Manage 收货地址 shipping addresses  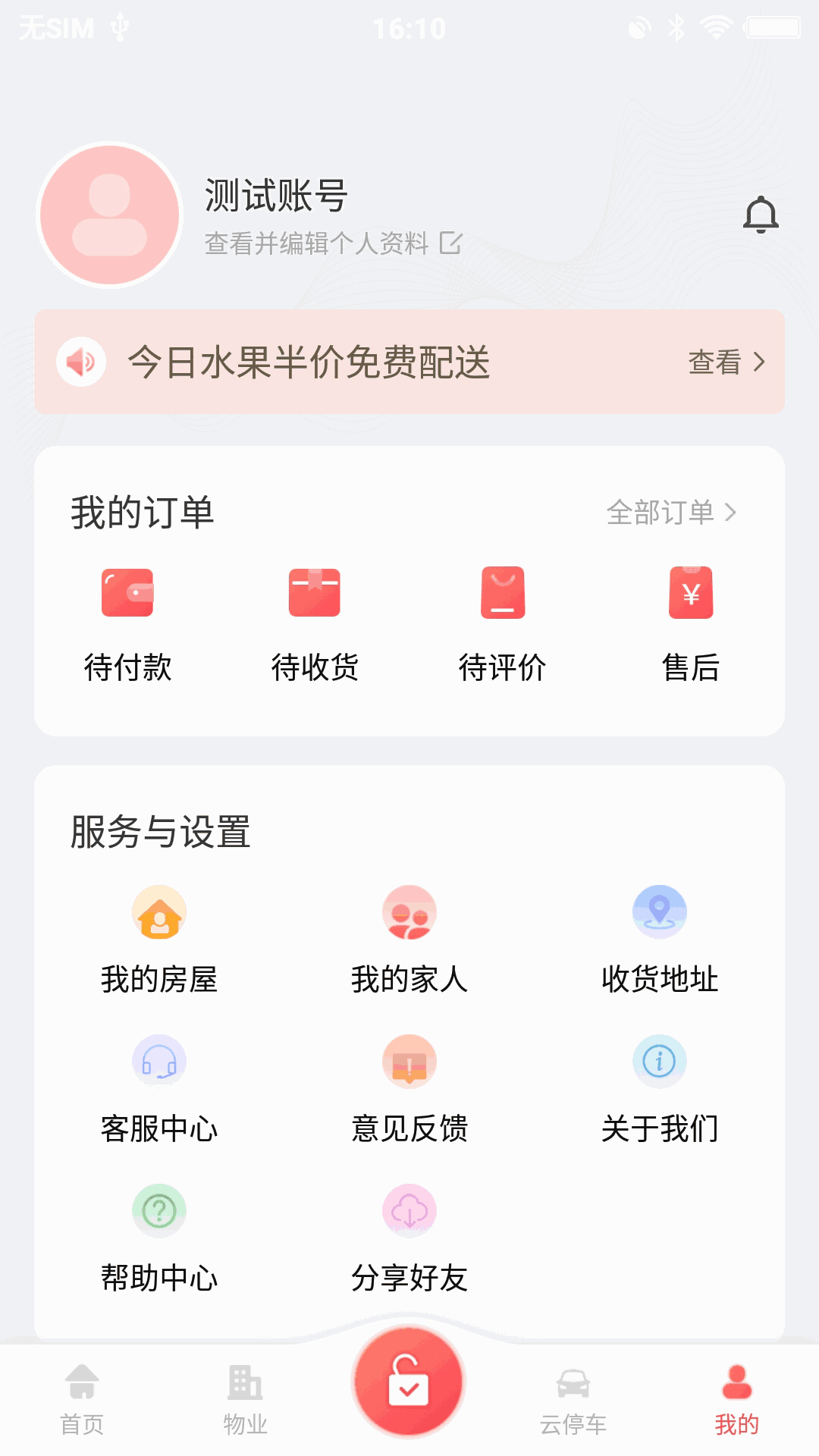point(660,939)
